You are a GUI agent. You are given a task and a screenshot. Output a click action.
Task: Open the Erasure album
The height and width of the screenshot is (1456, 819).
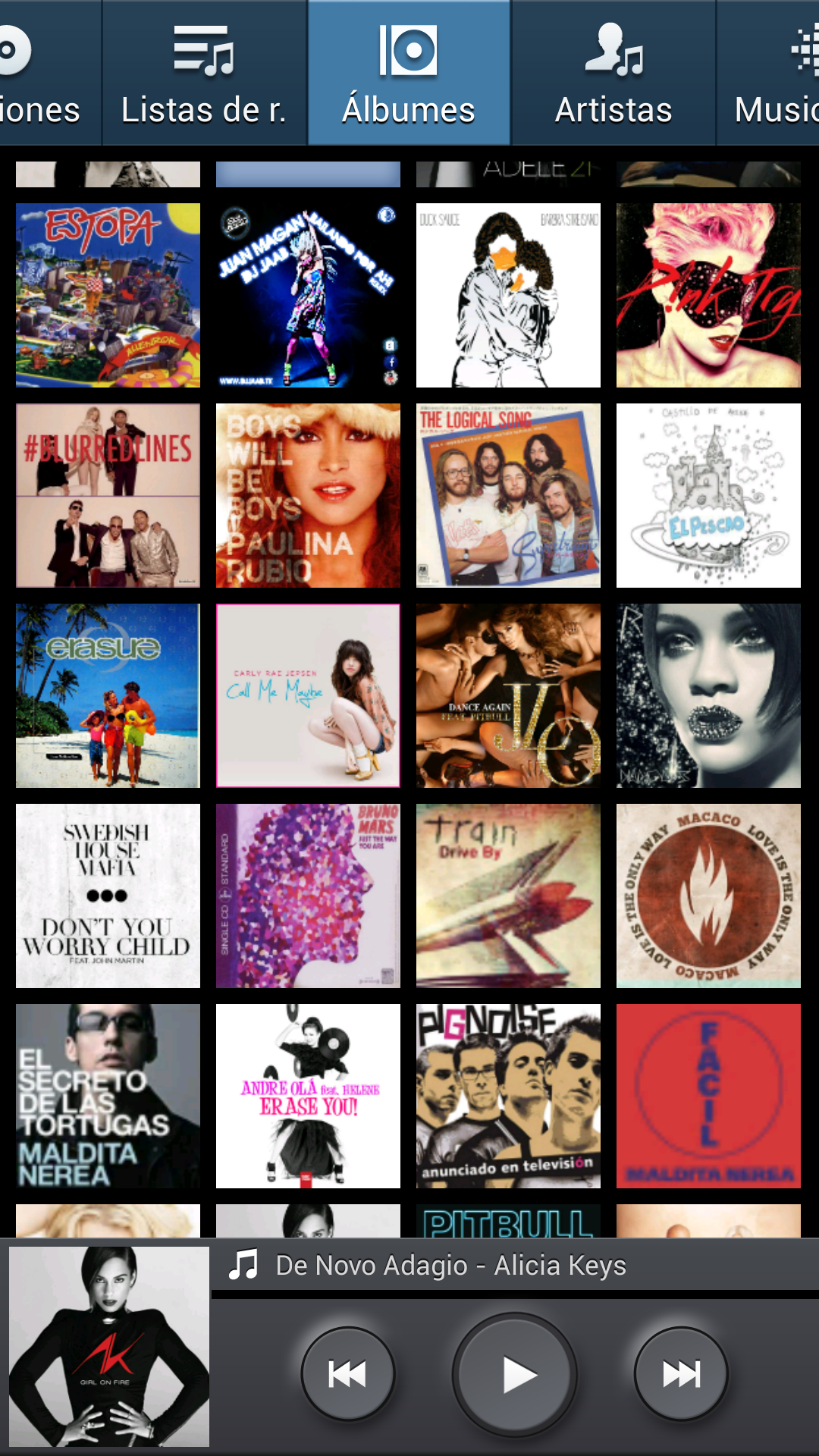click(x=108, y=695)
